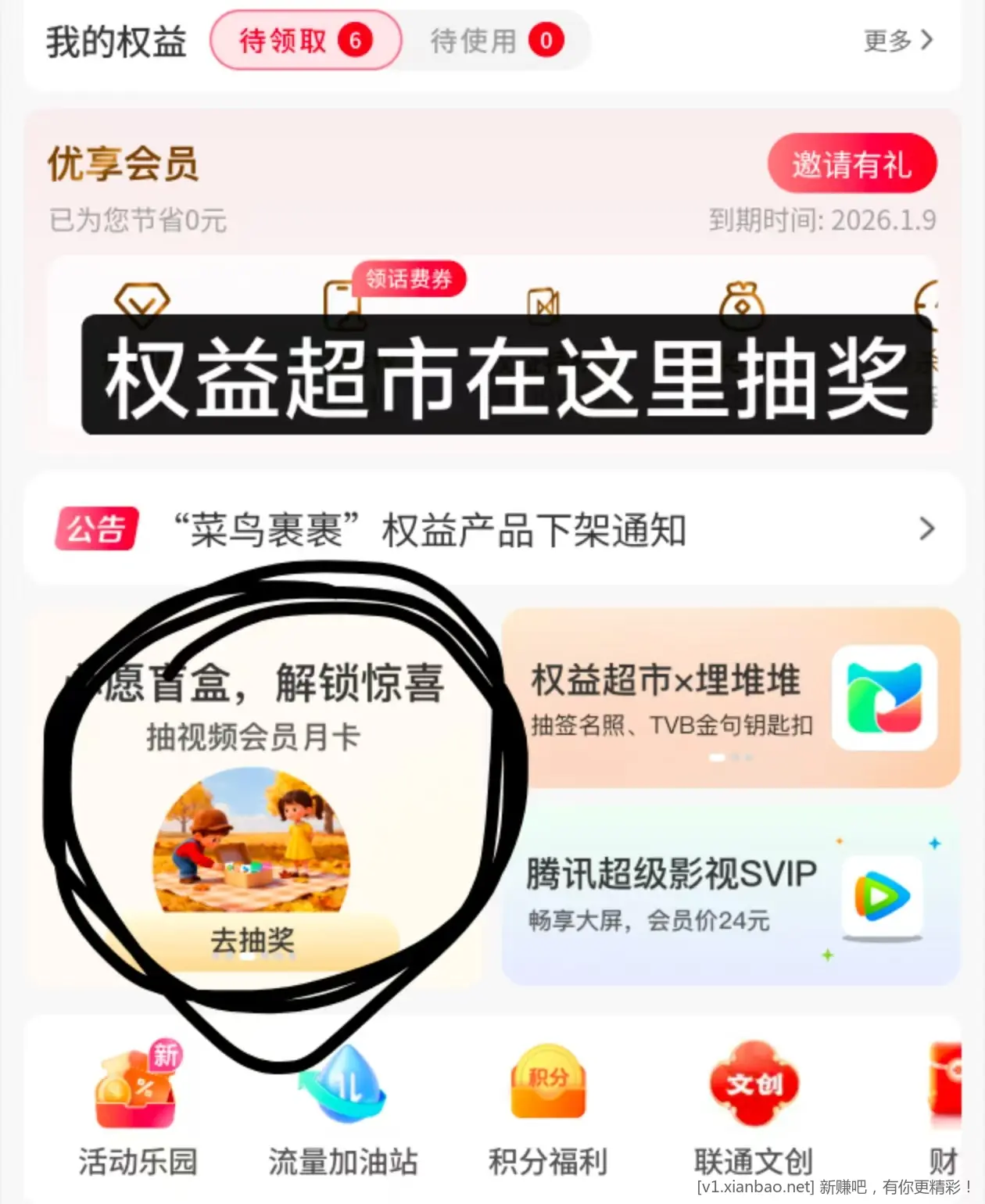Tap 去抽奖 on the blind box card
The height and width of the screenshot is (1204, 985).
pos(253,940)
